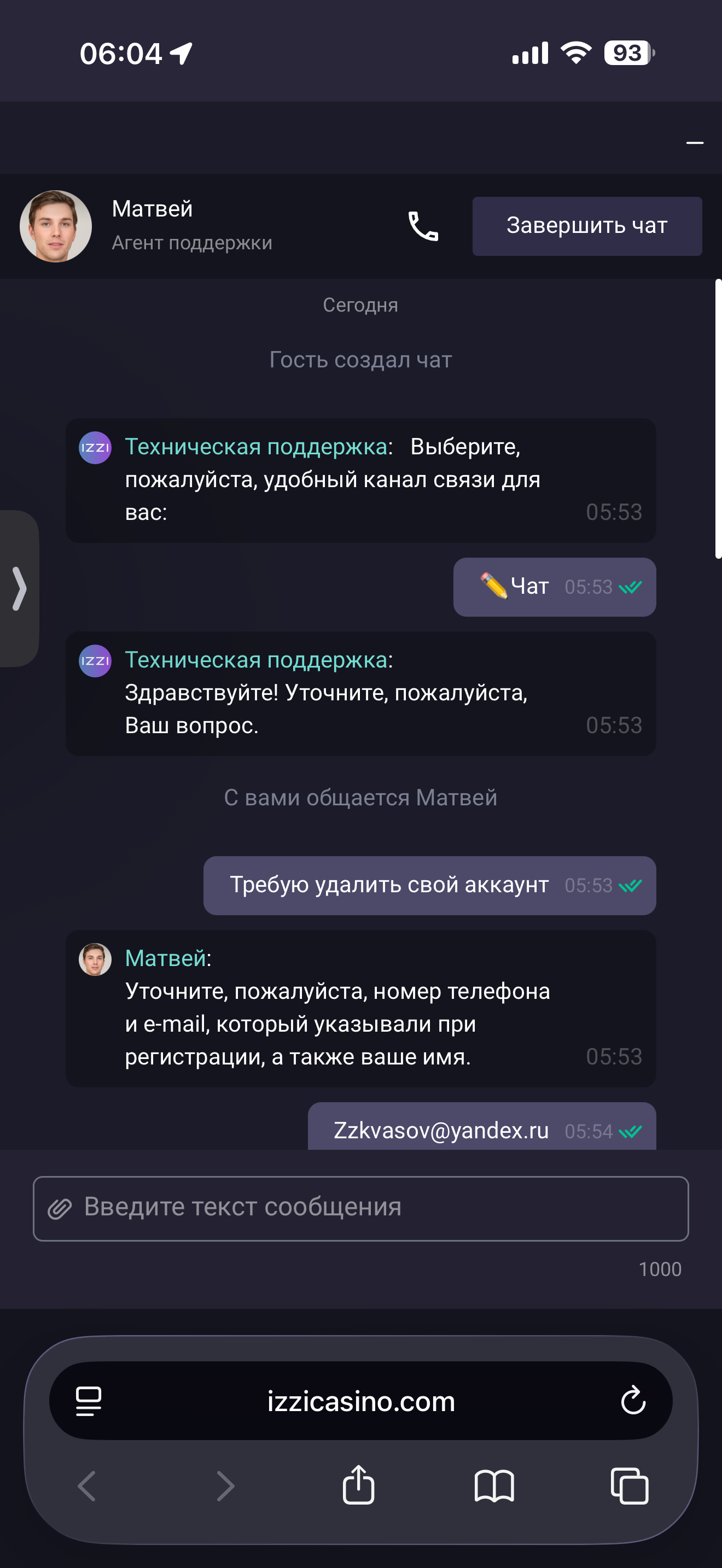Image resolution: width=722 pixels, height=1568 pixels.
Task: Reload the page in Safari
Action: (632, 1401)
